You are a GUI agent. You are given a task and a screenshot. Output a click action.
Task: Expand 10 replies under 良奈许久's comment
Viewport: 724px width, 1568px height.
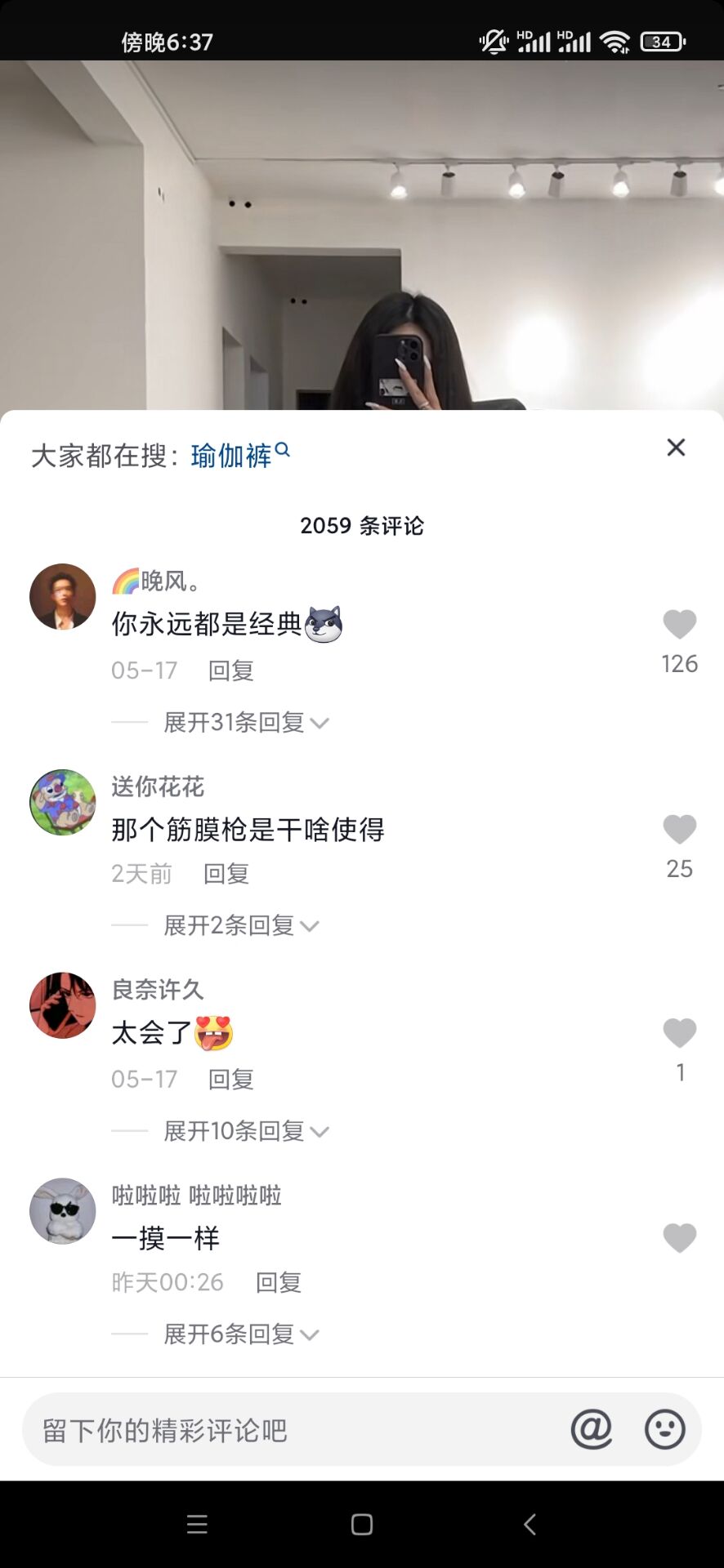[245, 1132]
